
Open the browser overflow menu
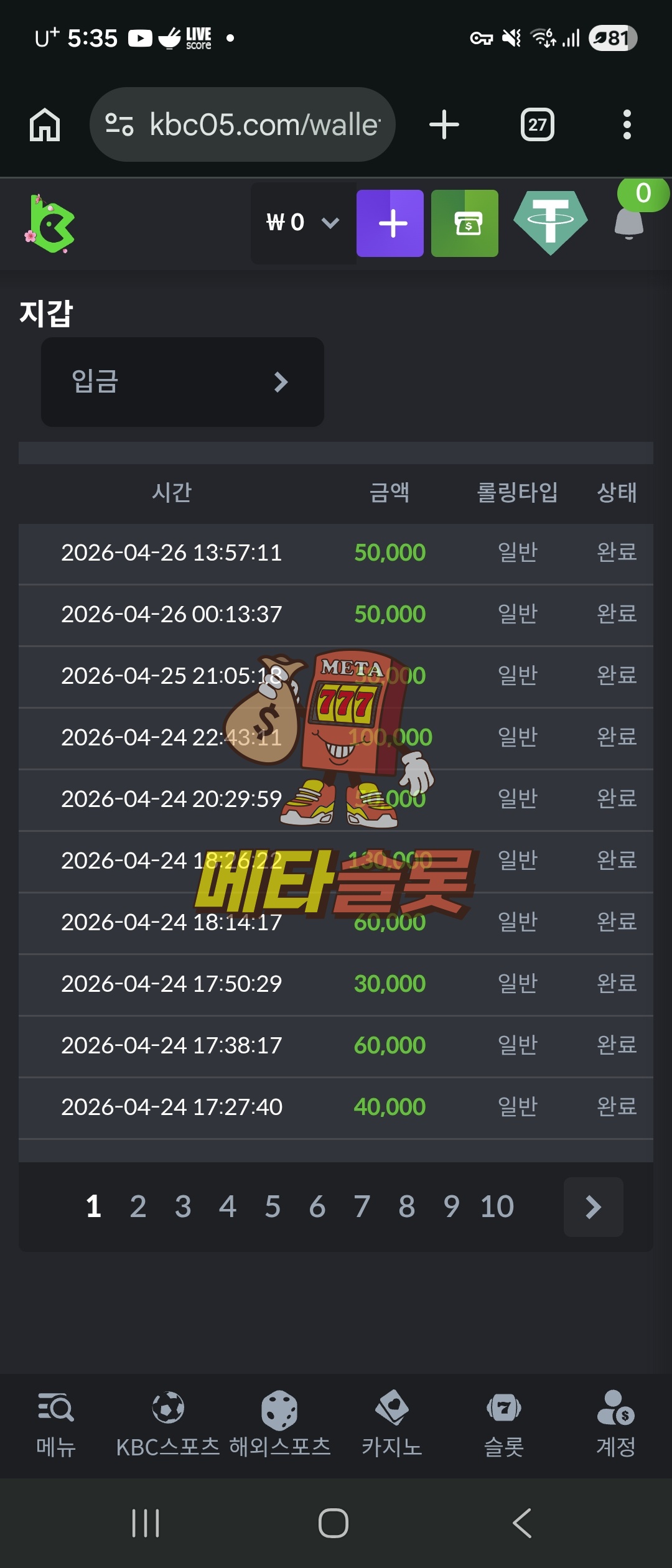tap(627, 124)
